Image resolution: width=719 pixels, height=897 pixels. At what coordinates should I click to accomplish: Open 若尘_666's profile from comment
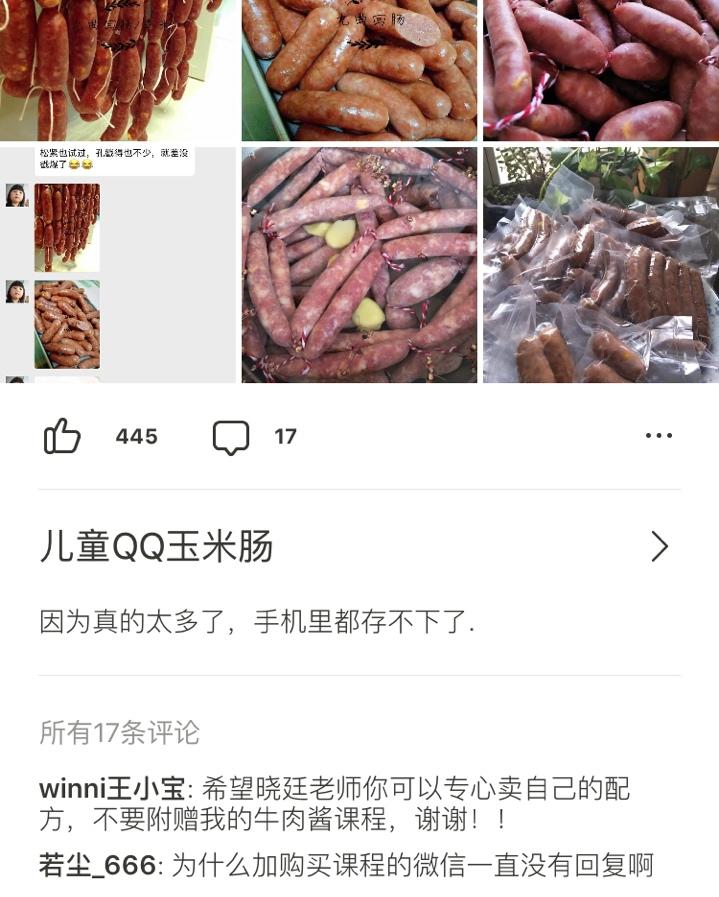pyautogui.click(x=97, y=865)
